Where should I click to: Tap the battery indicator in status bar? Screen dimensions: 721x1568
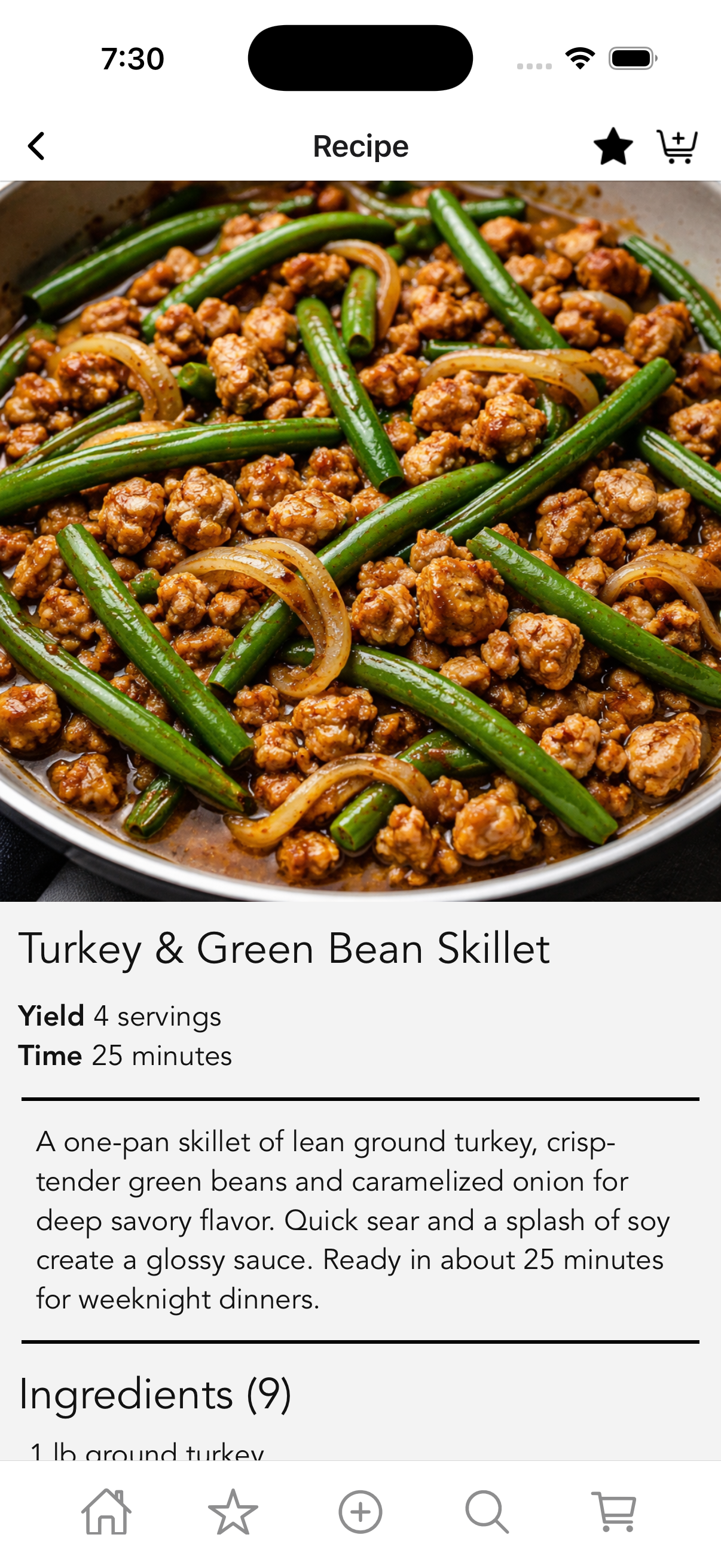[630, 57]
